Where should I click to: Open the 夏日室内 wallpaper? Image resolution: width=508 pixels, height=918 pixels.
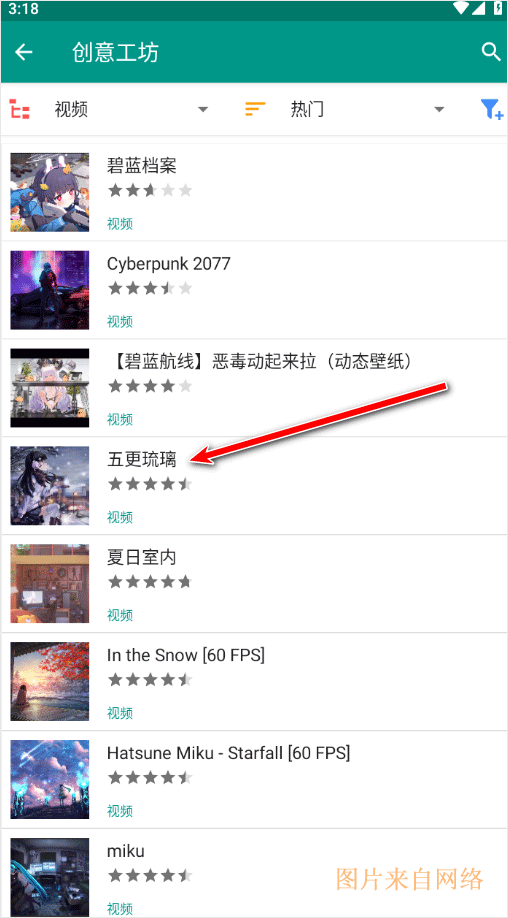(x=254, y=583)
